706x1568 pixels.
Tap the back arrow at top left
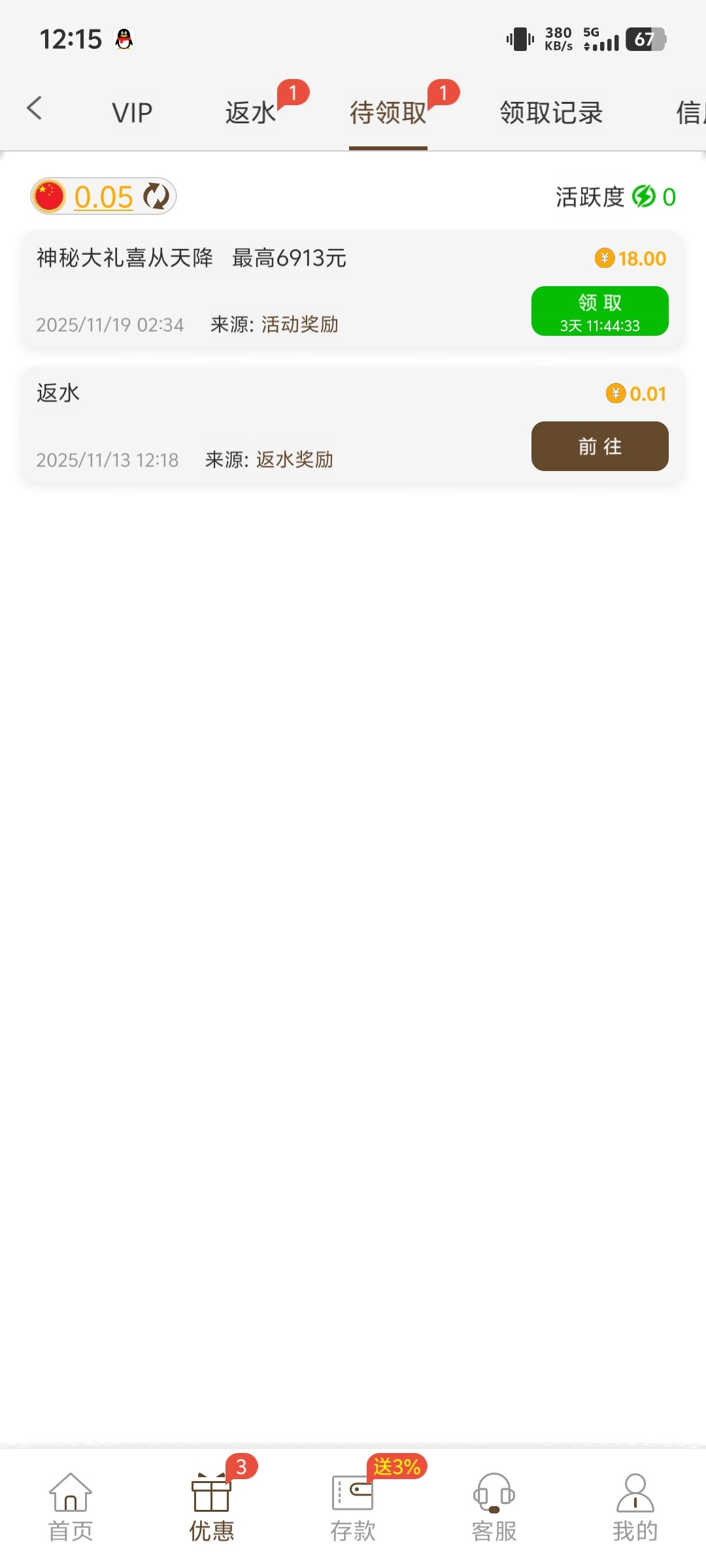(x=35, y=109)
